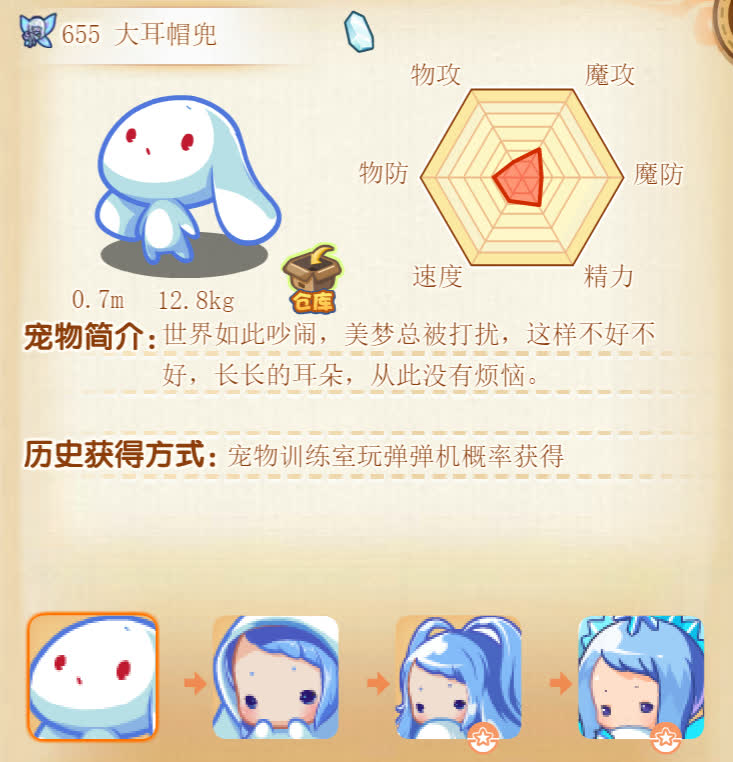Image resolution: width=733 pixels, height=762 pixels.
Task: Open the 仓库 warehouse button
Action: [x=312, y=281]
